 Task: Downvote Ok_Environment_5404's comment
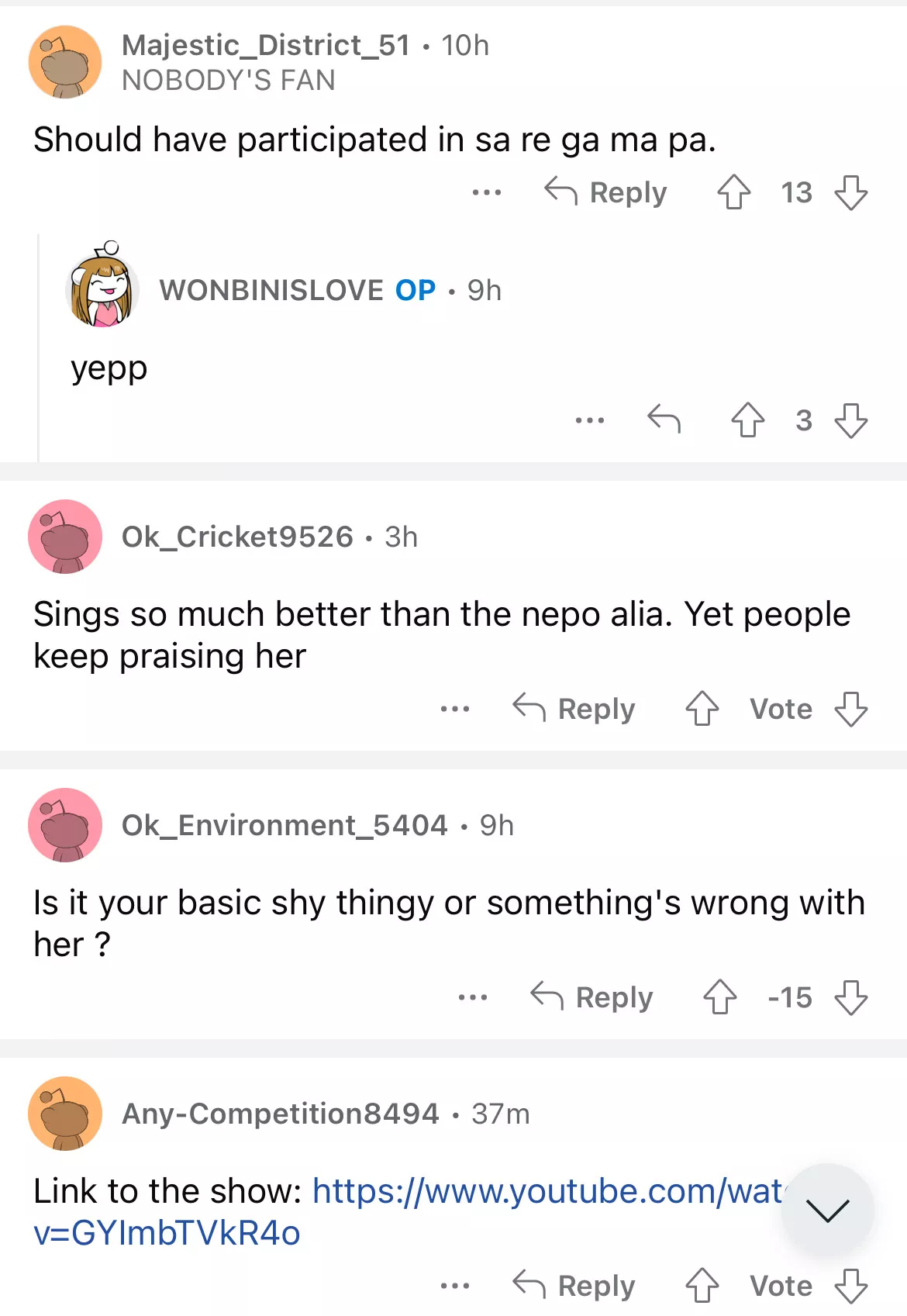pos(850,996)
